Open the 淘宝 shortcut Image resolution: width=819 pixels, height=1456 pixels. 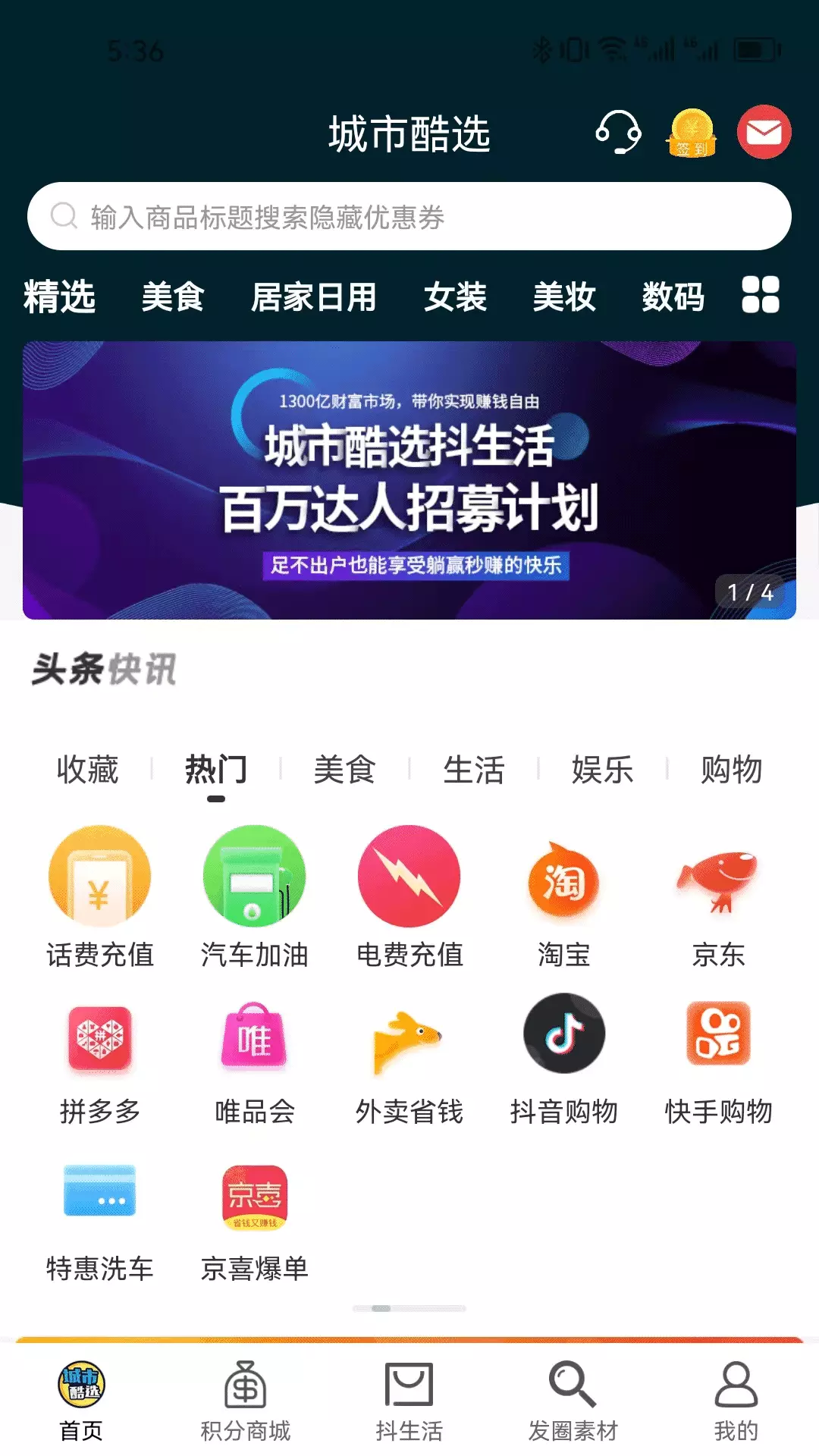564,904
